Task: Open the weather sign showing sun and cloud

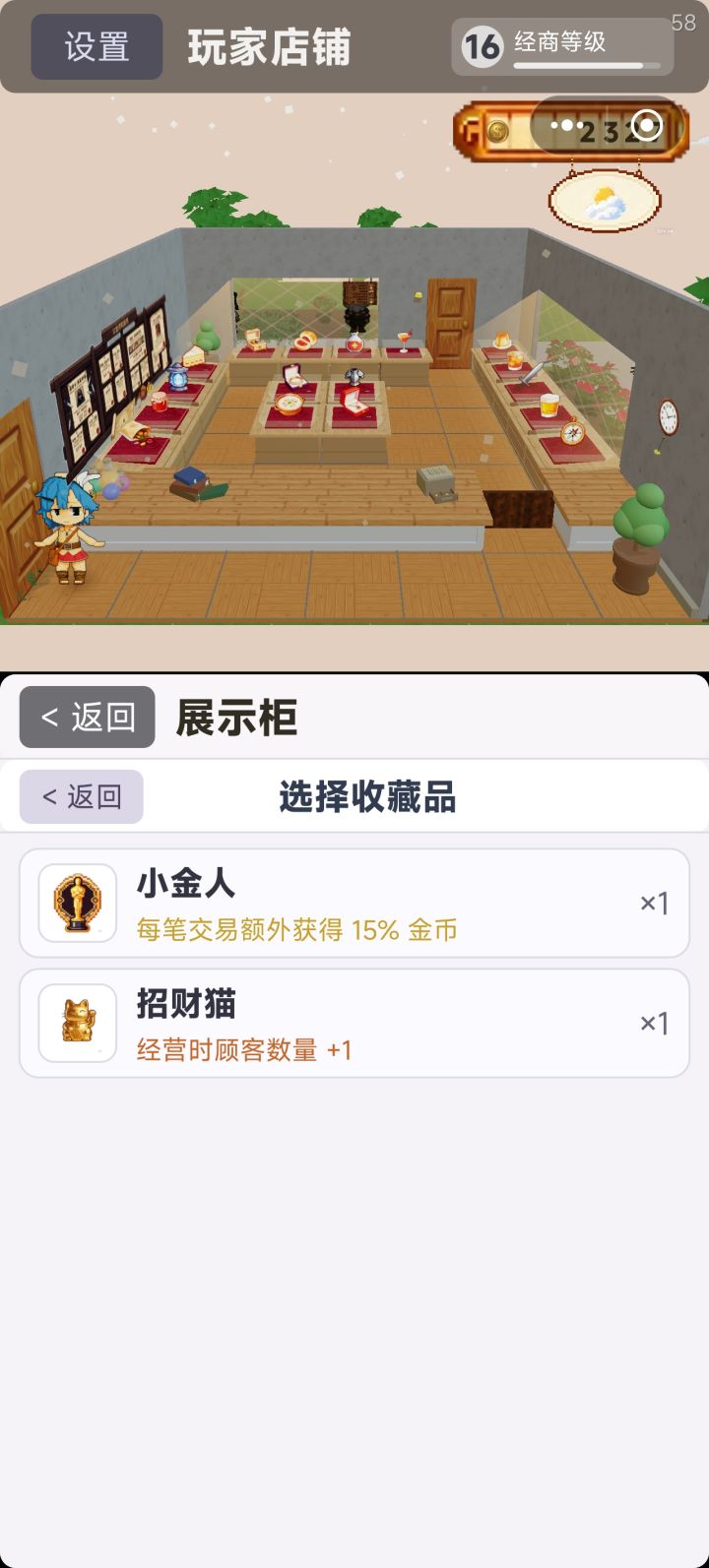Action: tap(605, 200)
